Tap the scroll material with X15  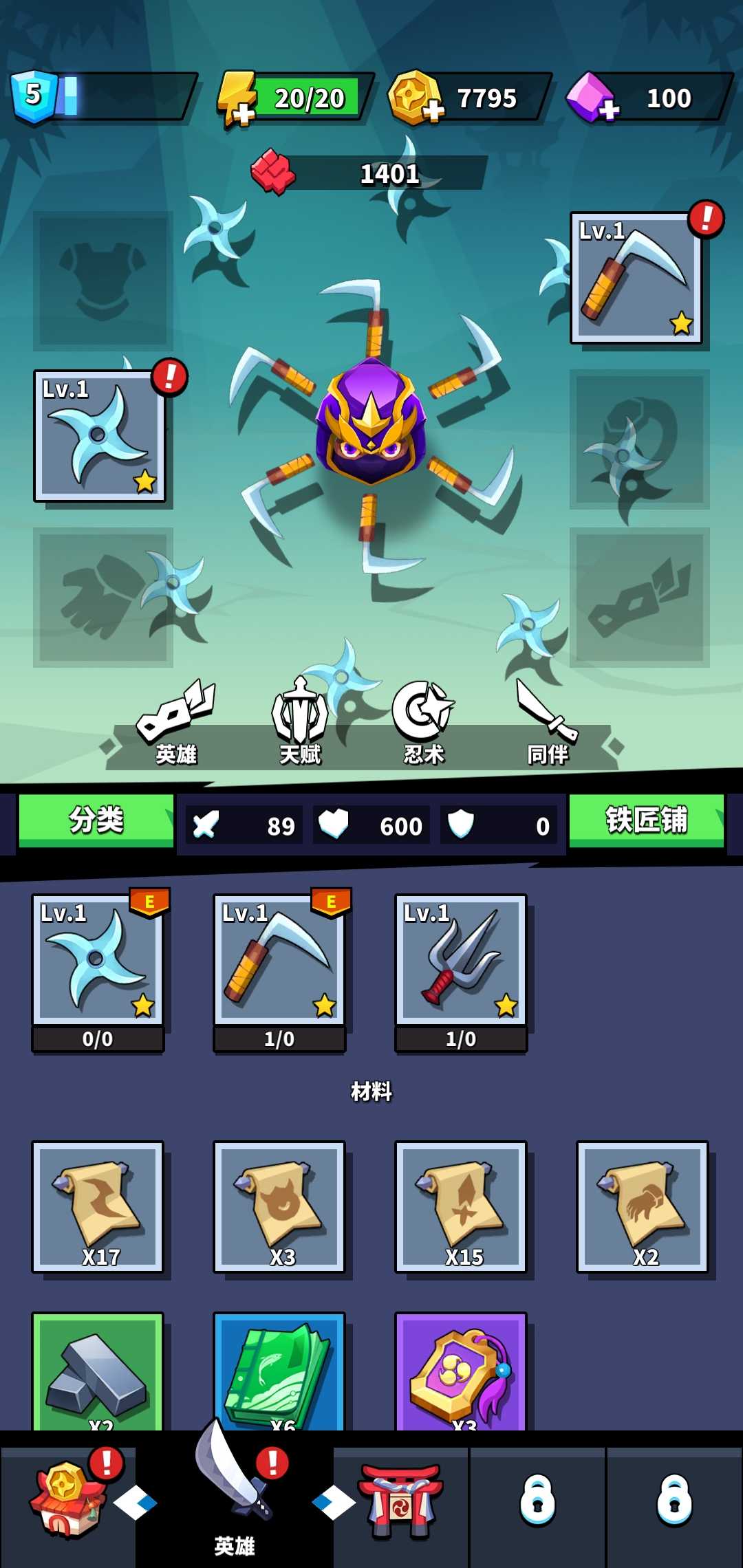tap(461, 1207)
